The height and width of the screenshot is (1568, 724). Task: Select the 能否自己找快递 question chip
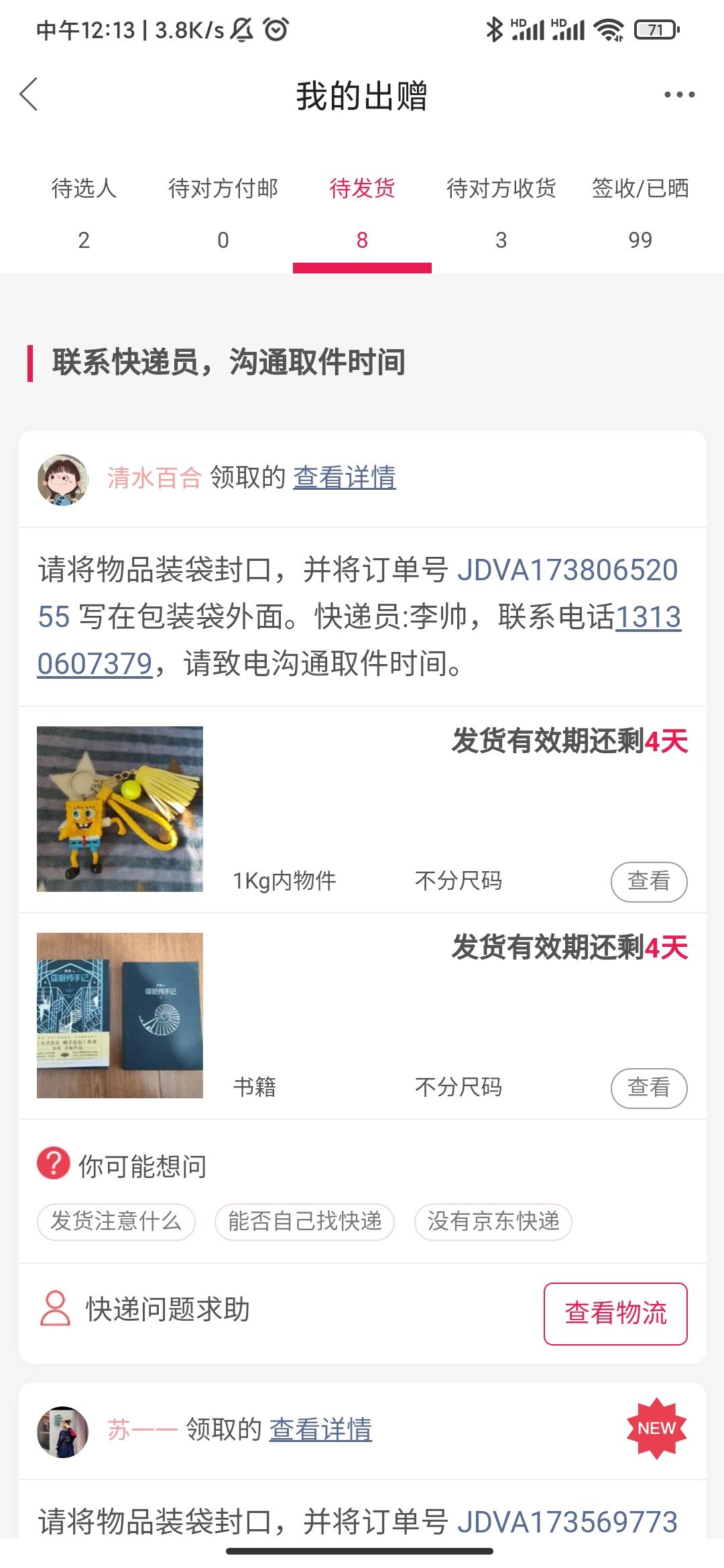click(304, 1222)
